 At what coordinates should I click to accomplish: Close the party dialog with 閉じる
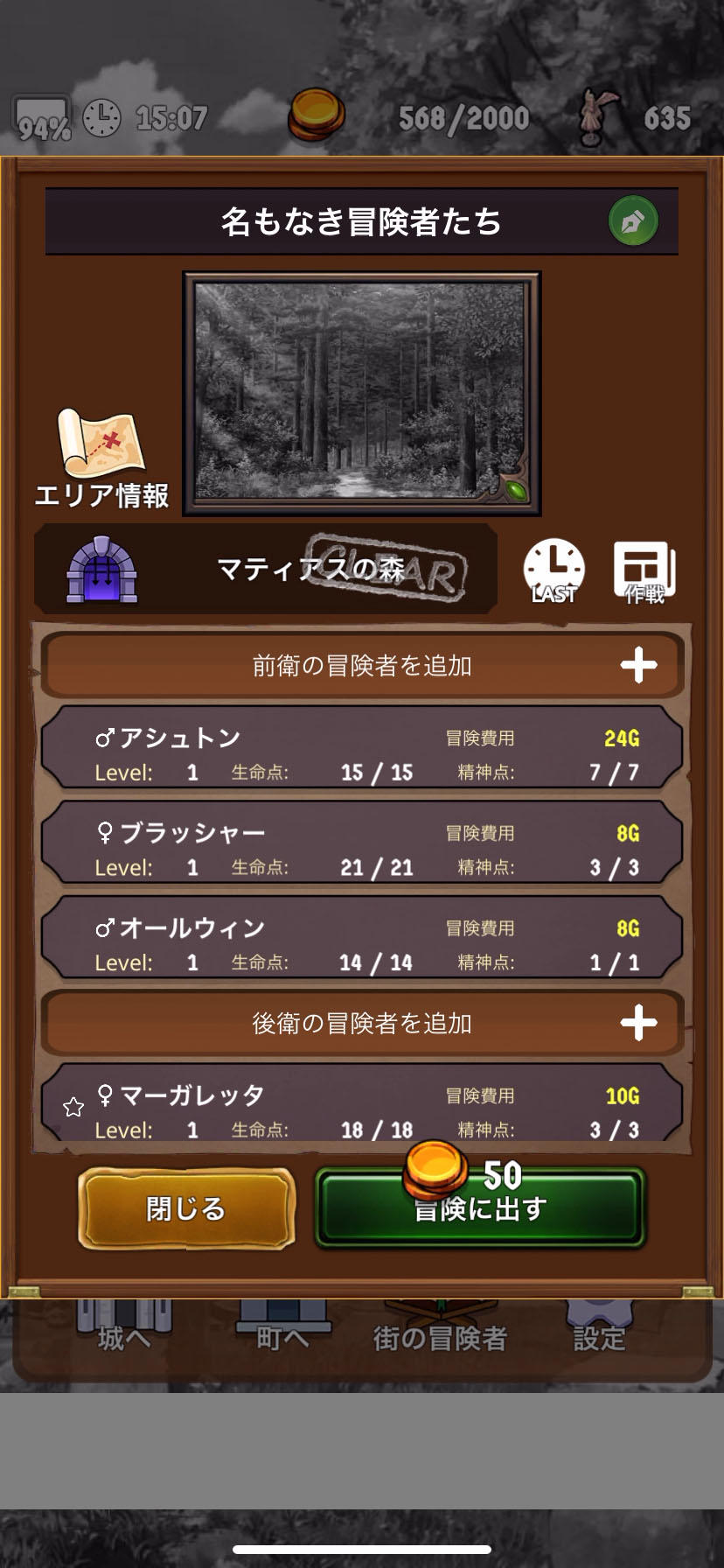coord(186,1208)
